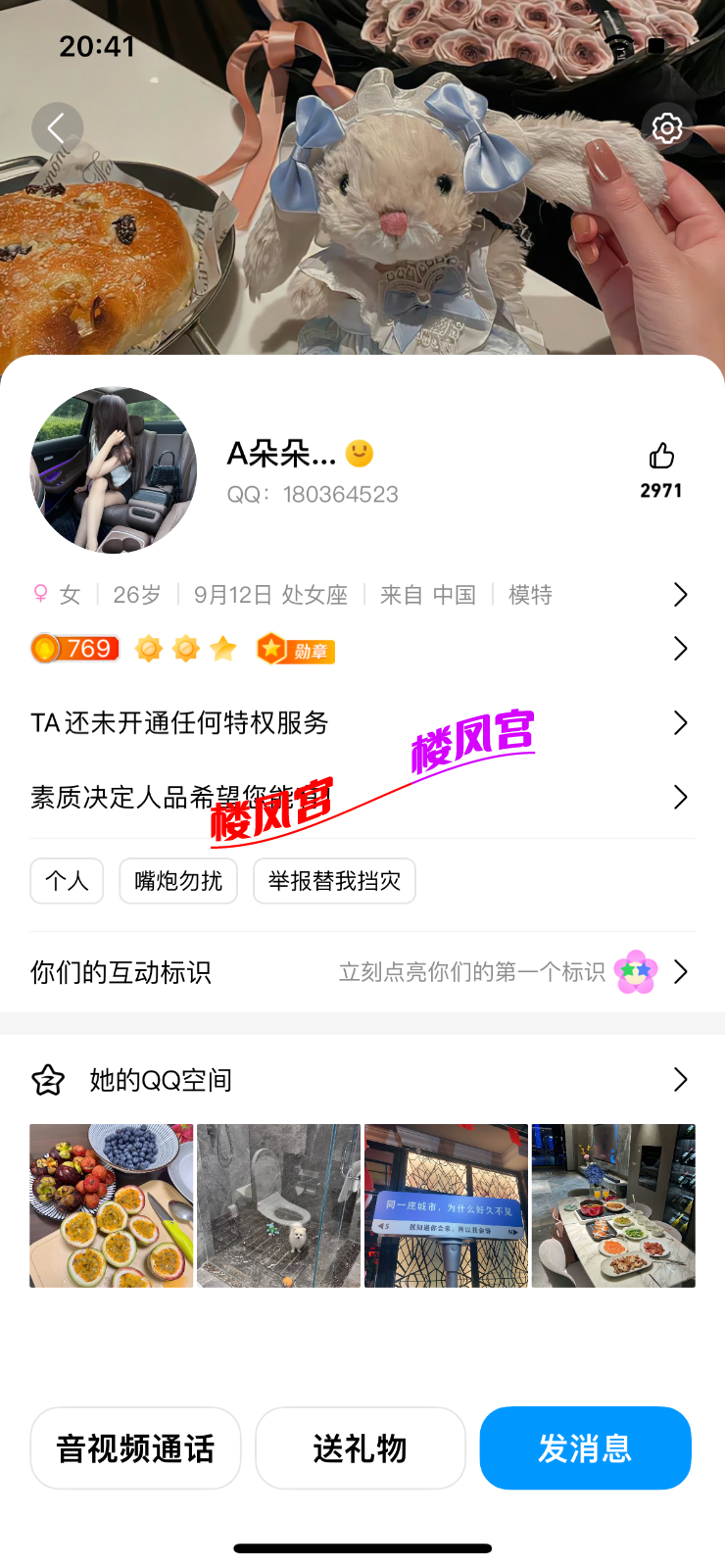Open the blue street sign photo
Viewport: 725px width, 1568px height.
pyautogui.click(x=446, y=1205)
